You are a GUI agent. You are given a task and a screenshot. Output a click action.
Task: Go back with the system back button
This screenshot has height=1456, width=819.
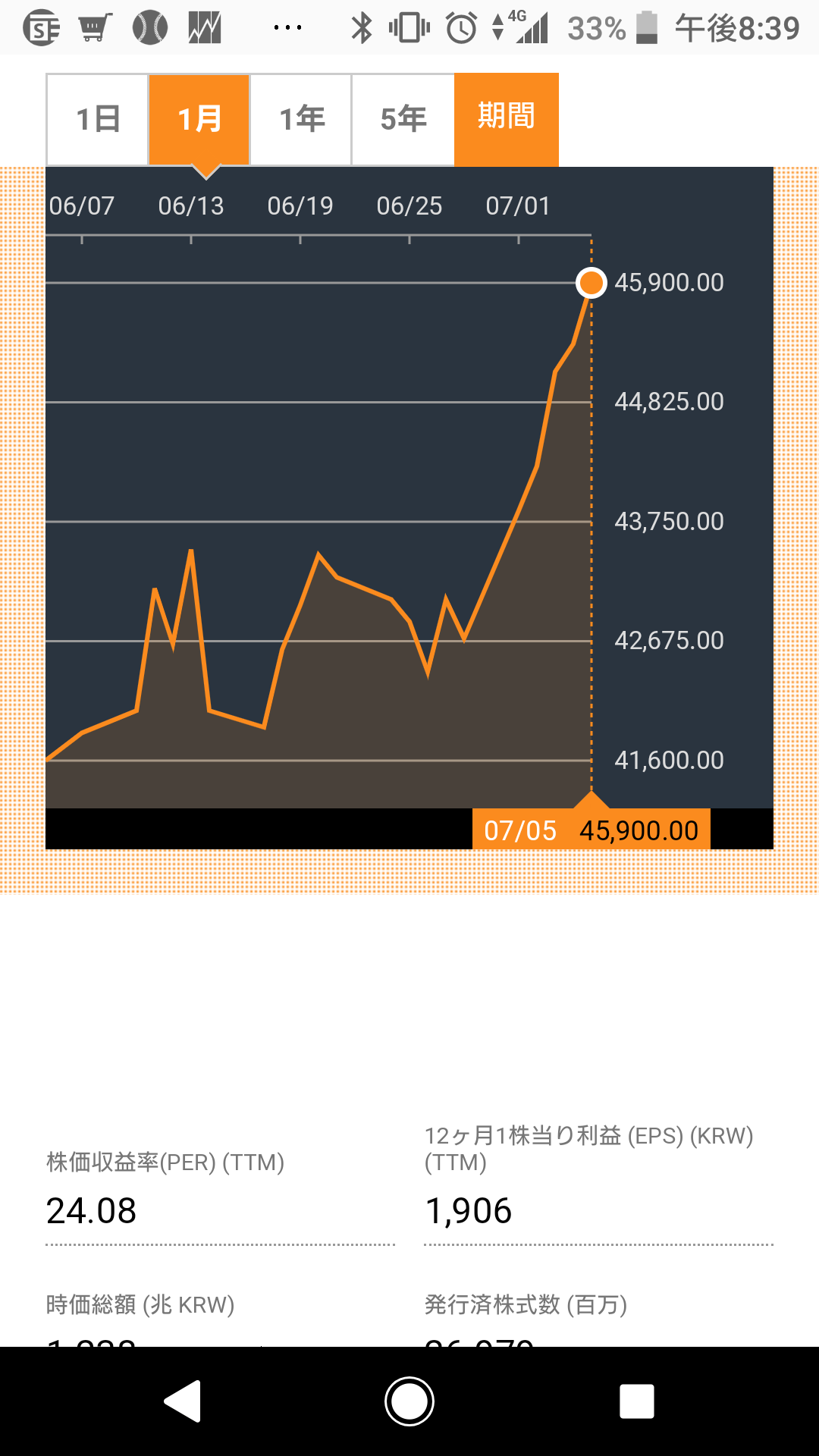[x=183, y=1401]
